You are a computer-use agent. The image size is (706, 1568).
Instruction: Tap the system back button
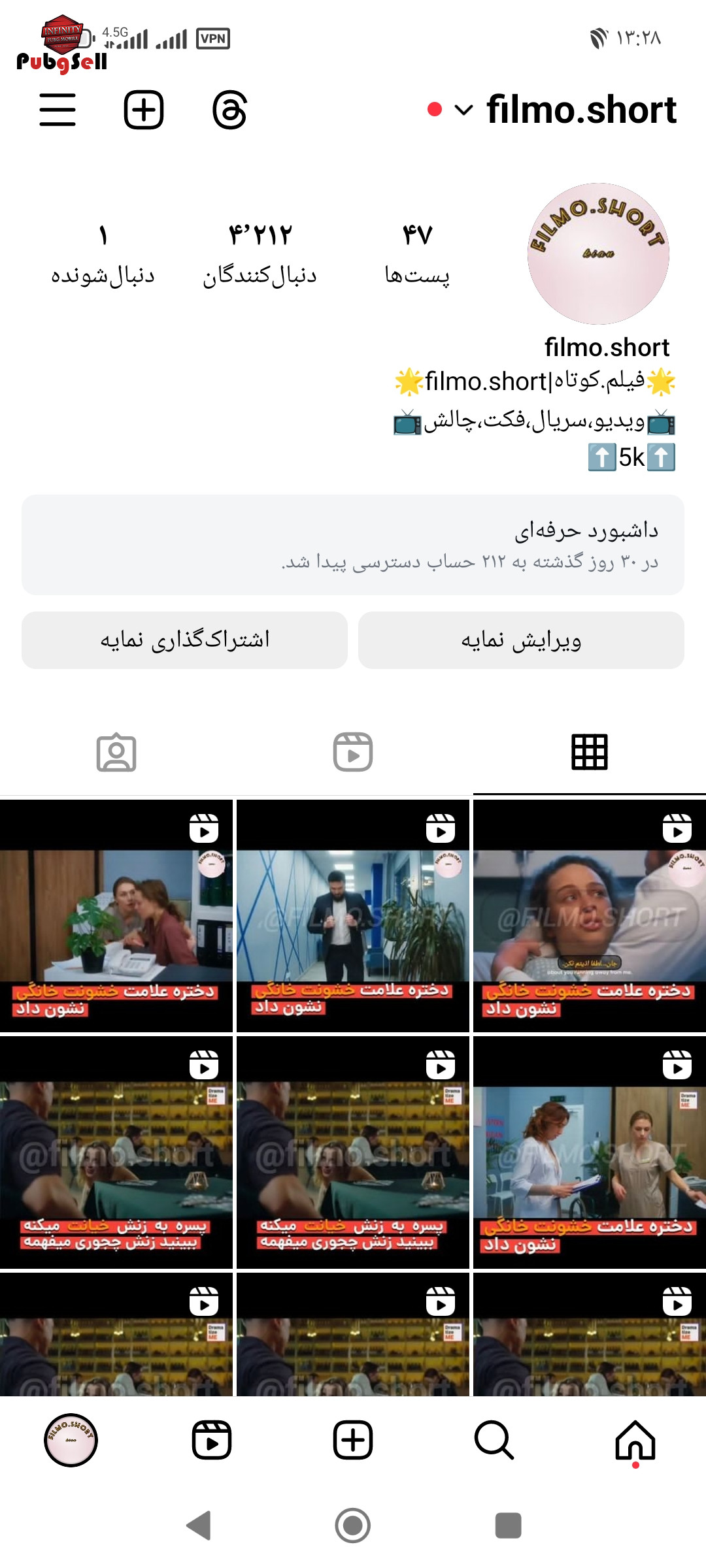(x=199, y=1526)
